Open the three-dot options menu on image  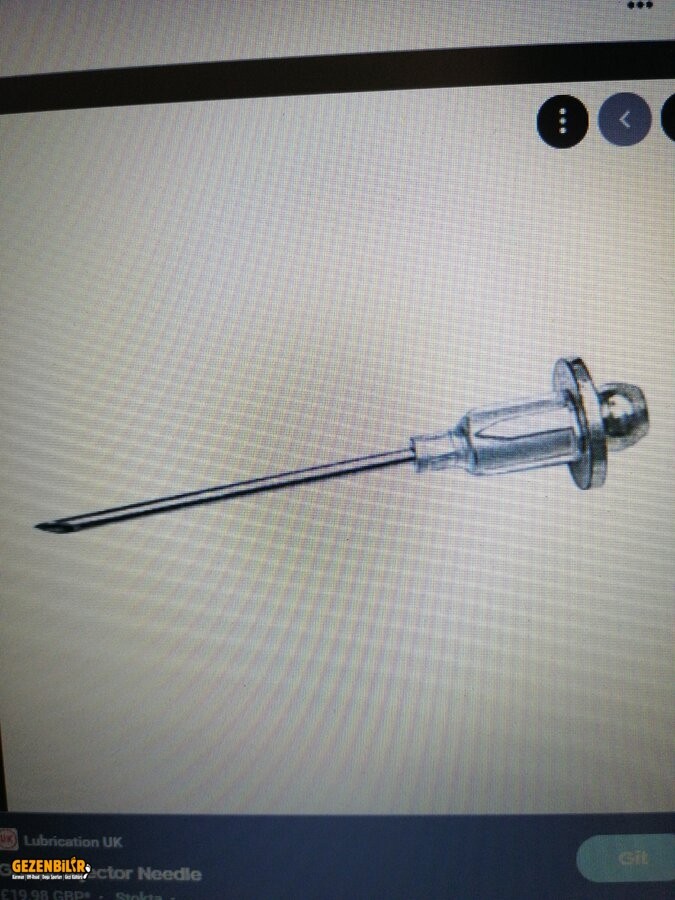562,122
